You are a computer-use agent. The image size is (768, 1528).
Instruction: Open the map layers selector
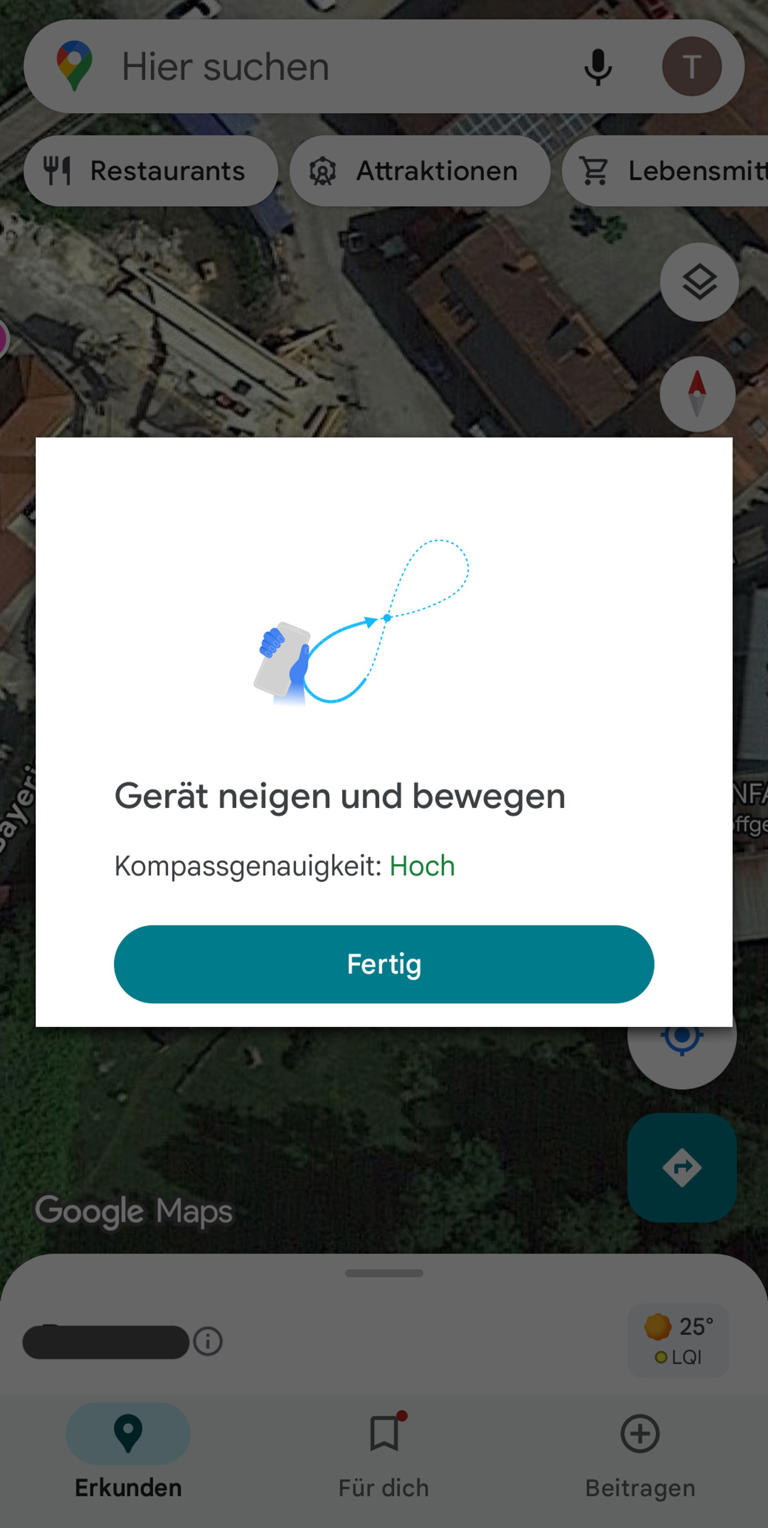(x=698, y=281)
